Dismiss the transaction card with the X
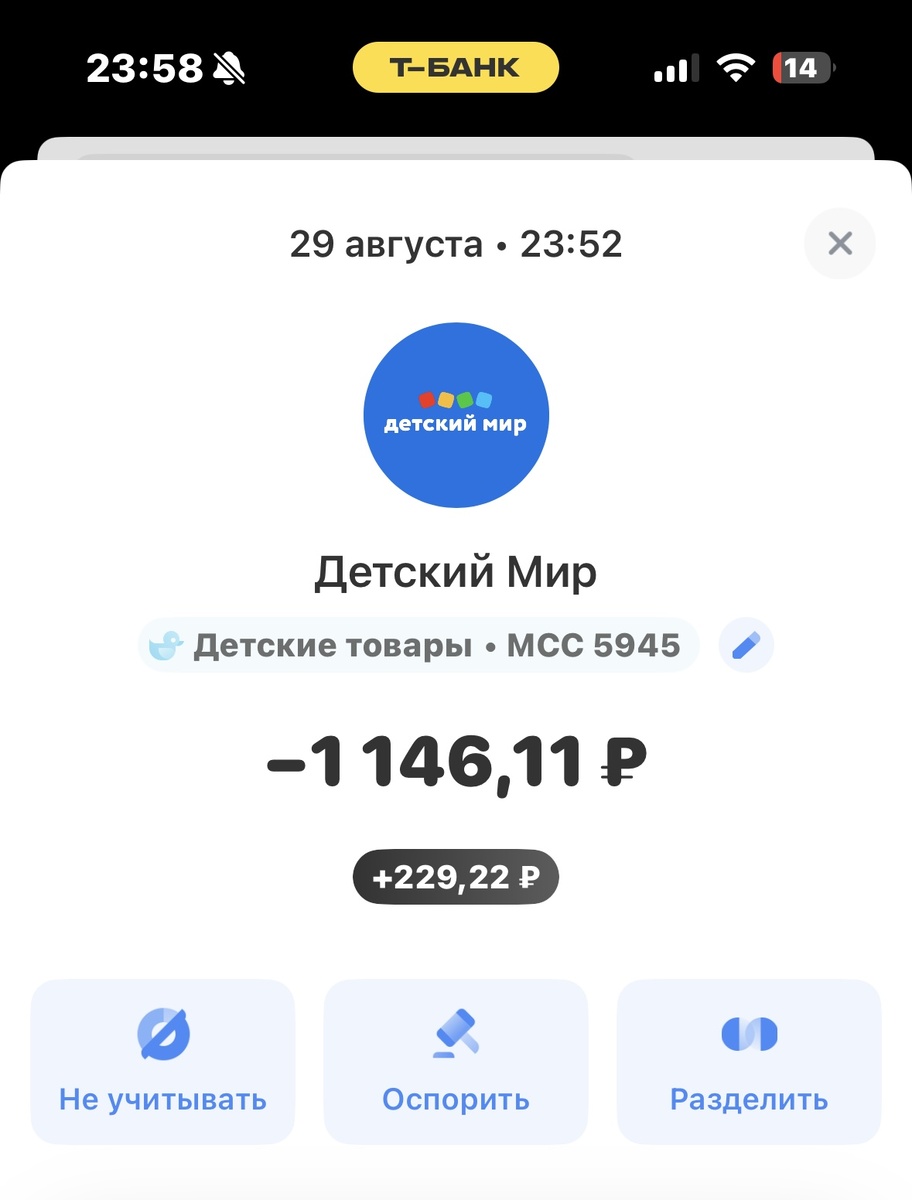 [839, 243]
